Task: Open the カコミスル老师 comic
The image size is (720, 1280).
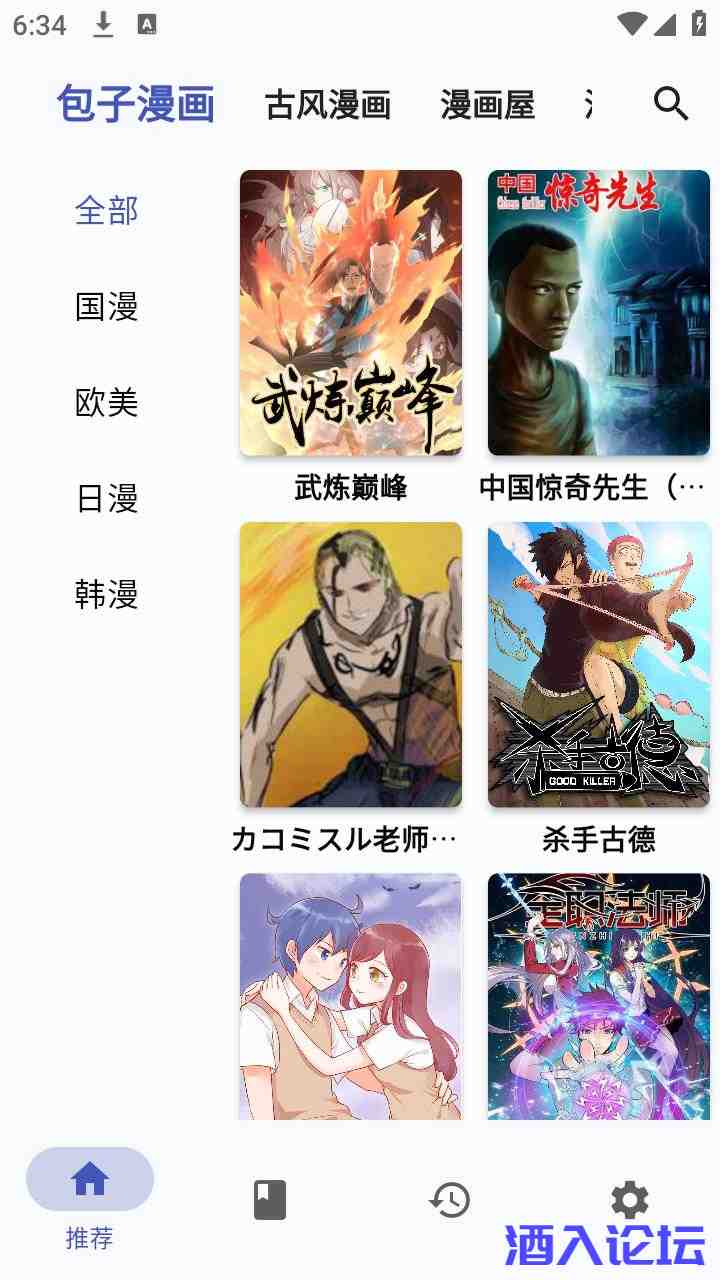Action: click(351, 665)
